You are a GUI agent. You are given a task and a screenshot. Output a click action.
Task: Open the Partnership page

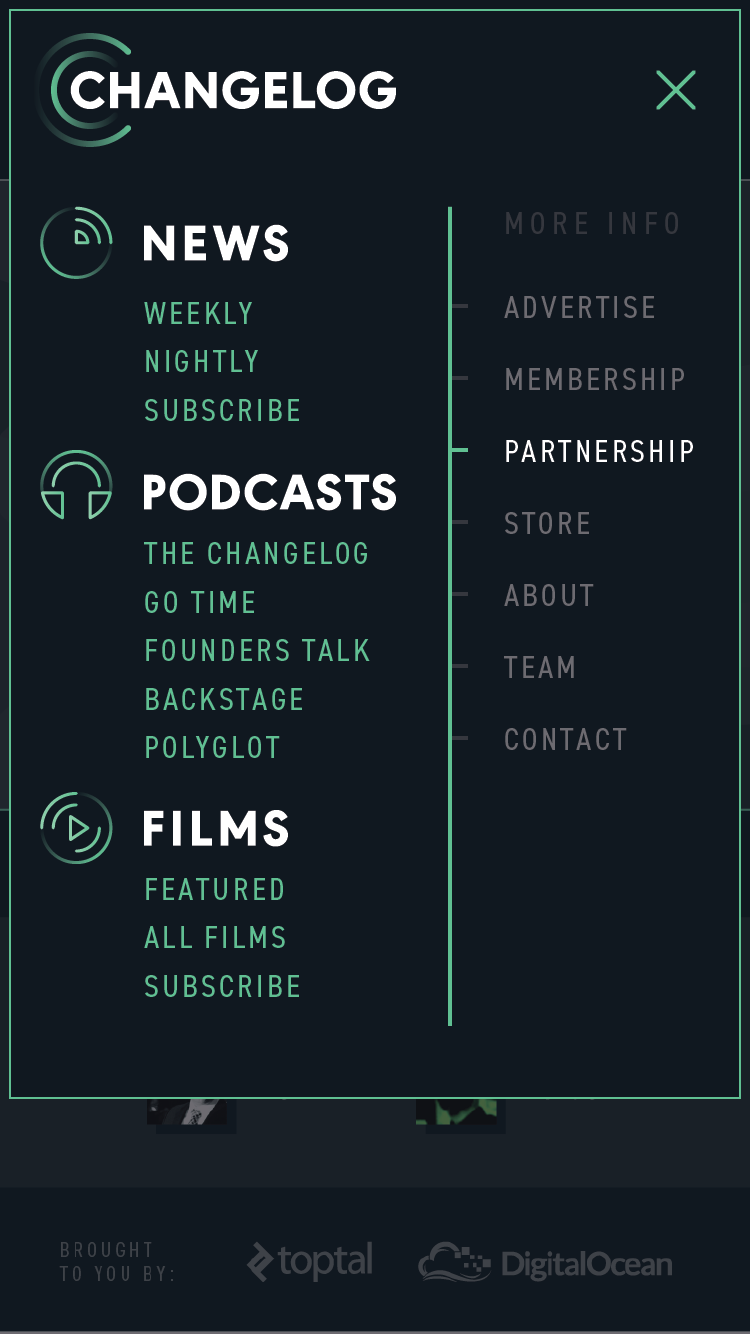(x=599, y=451)
